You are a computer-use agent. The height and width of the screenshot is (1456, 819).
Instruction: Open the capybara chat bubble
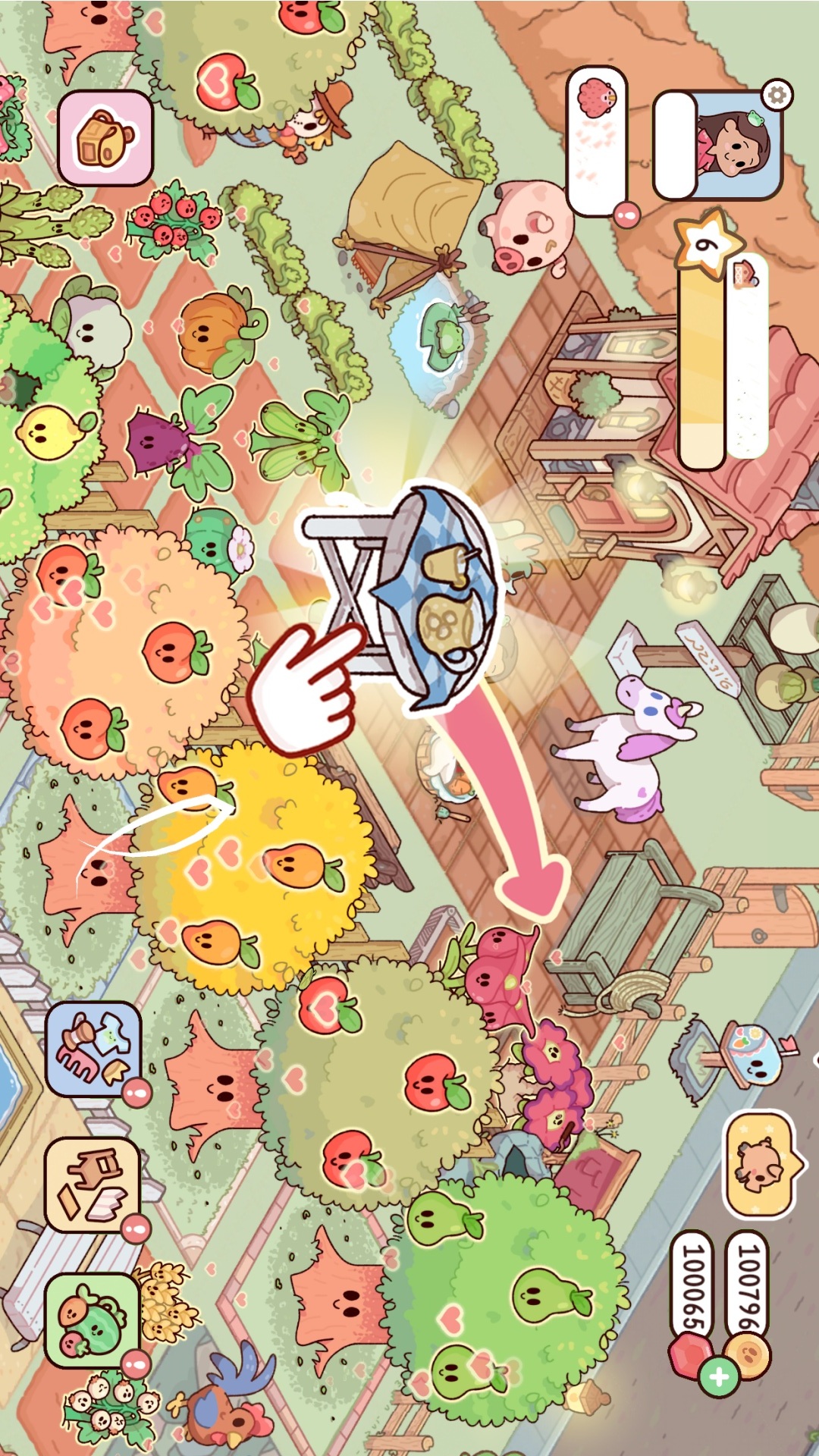[760, 1165]
